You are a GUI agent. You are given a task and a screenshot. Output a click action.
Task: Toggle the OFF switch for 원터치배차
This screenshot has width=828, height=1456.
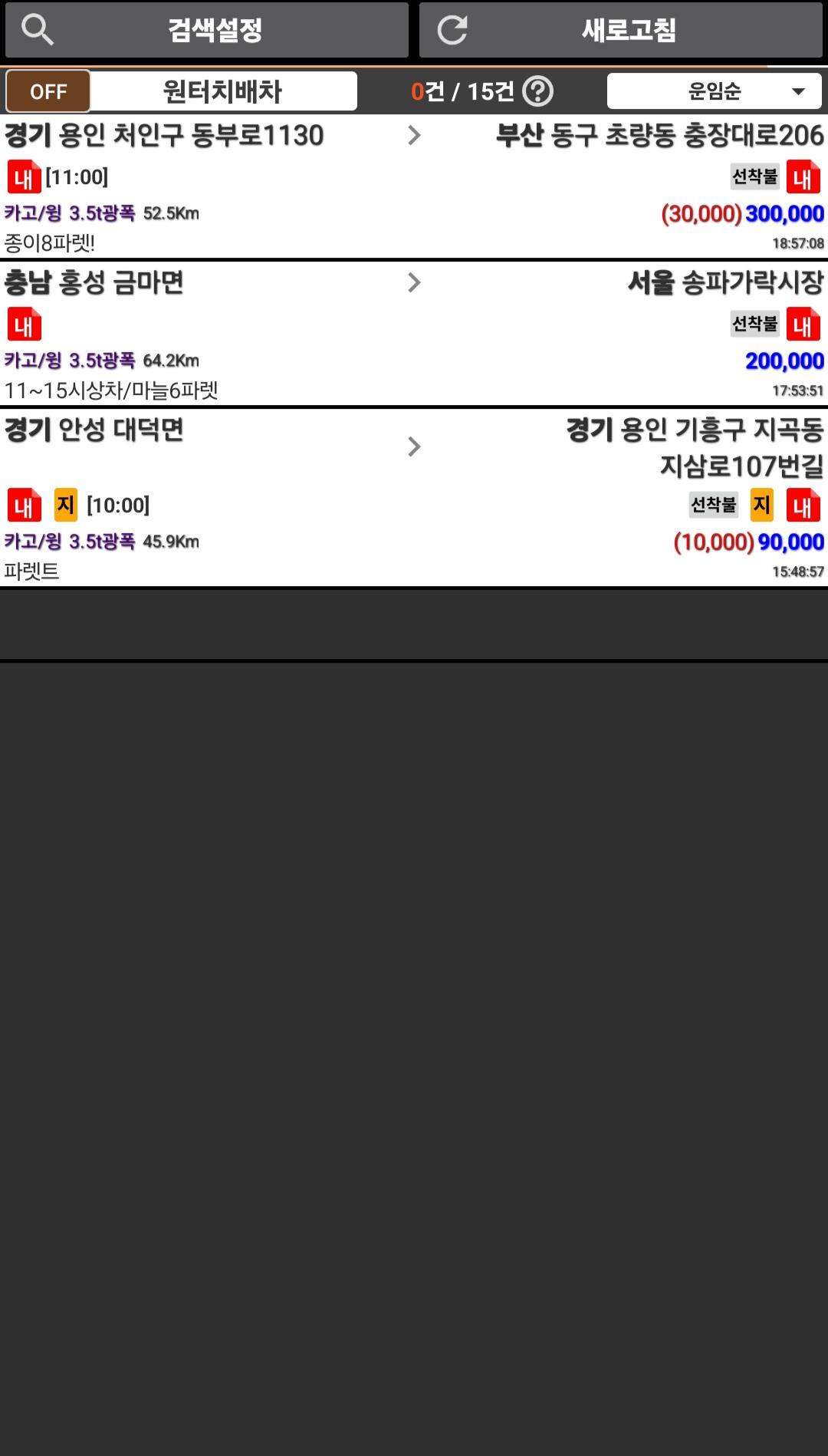coord(48,91)
